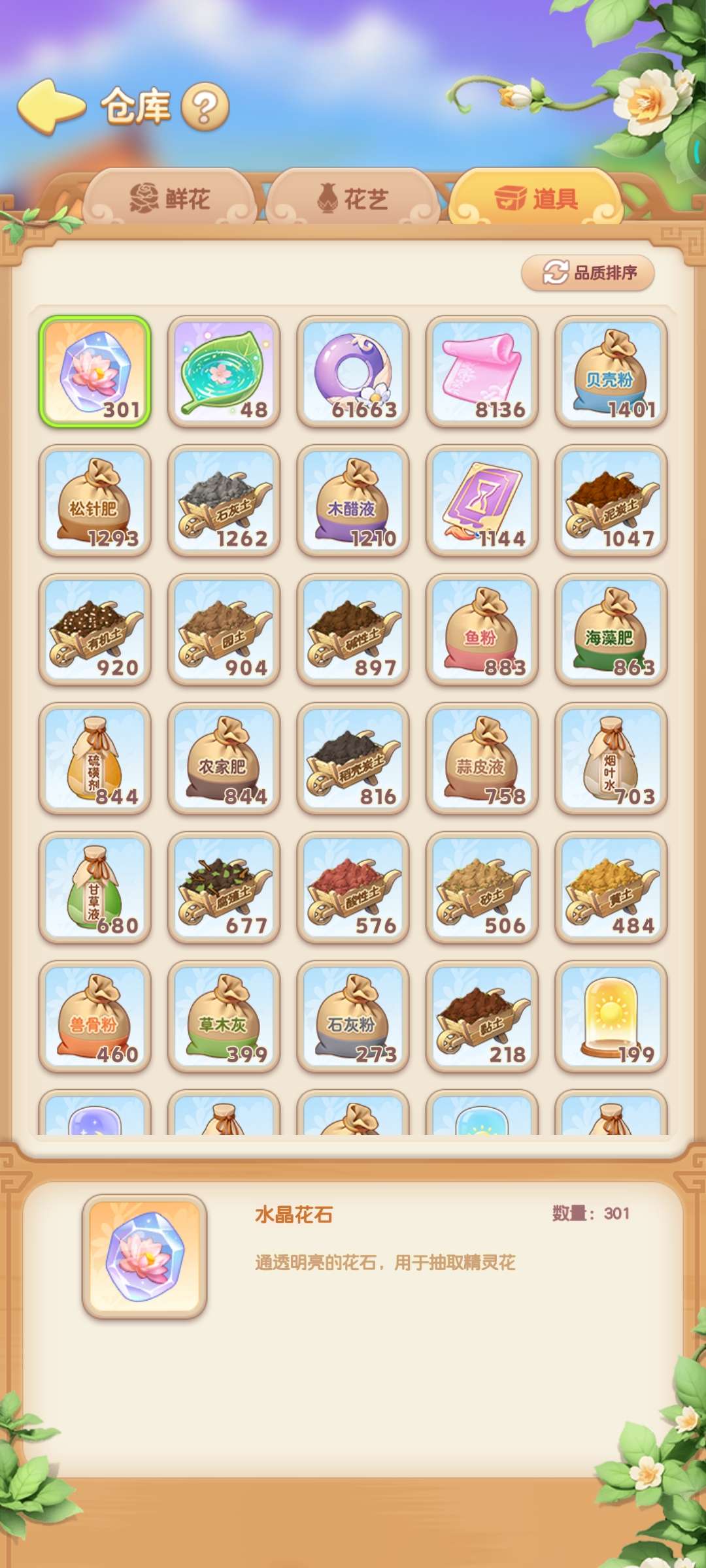Tap the 品质排序 sort button
This screenshot has width=706, height=1568.
tap(588, 272)
